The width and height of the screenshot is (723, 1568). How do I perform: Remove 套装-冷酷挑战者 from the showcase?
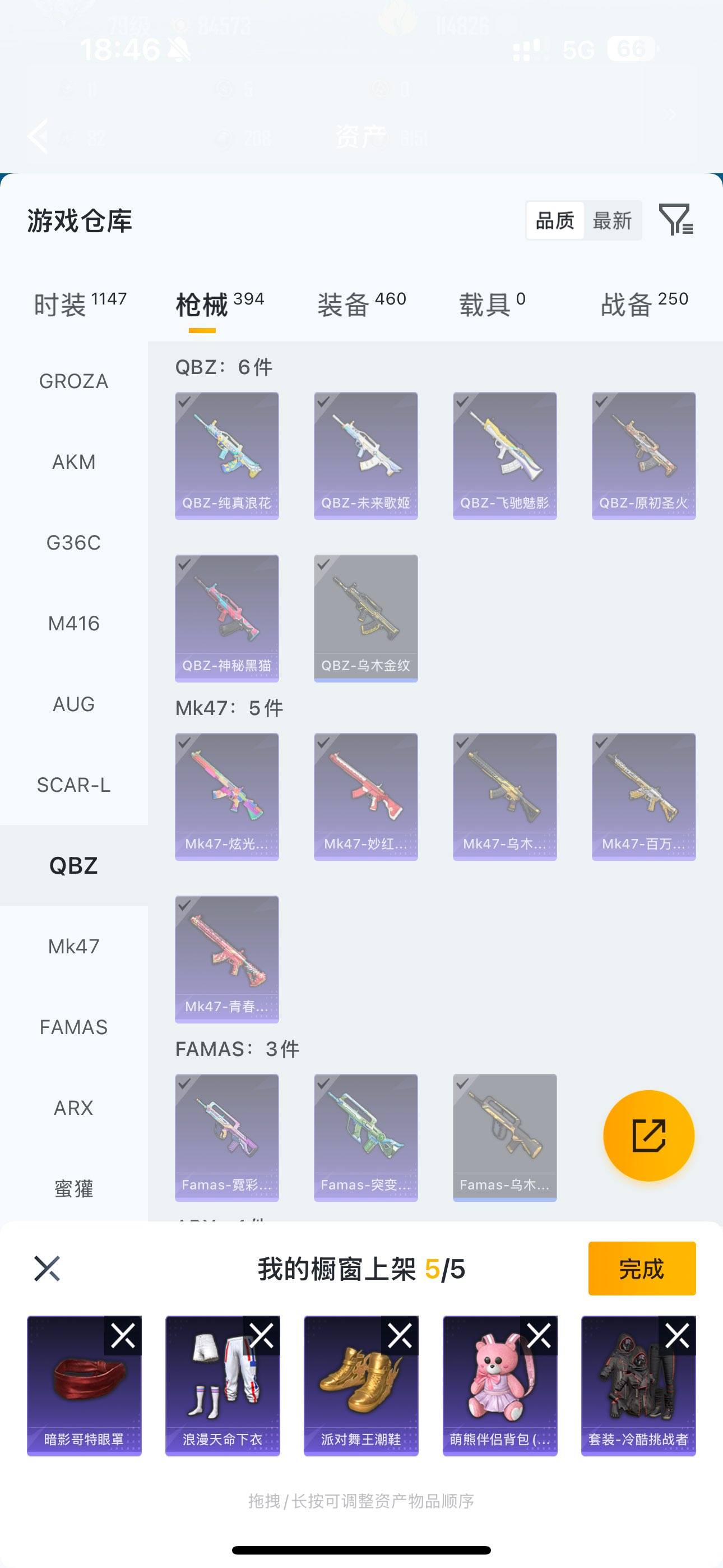pyautogui.click(x=676, y=1336)
